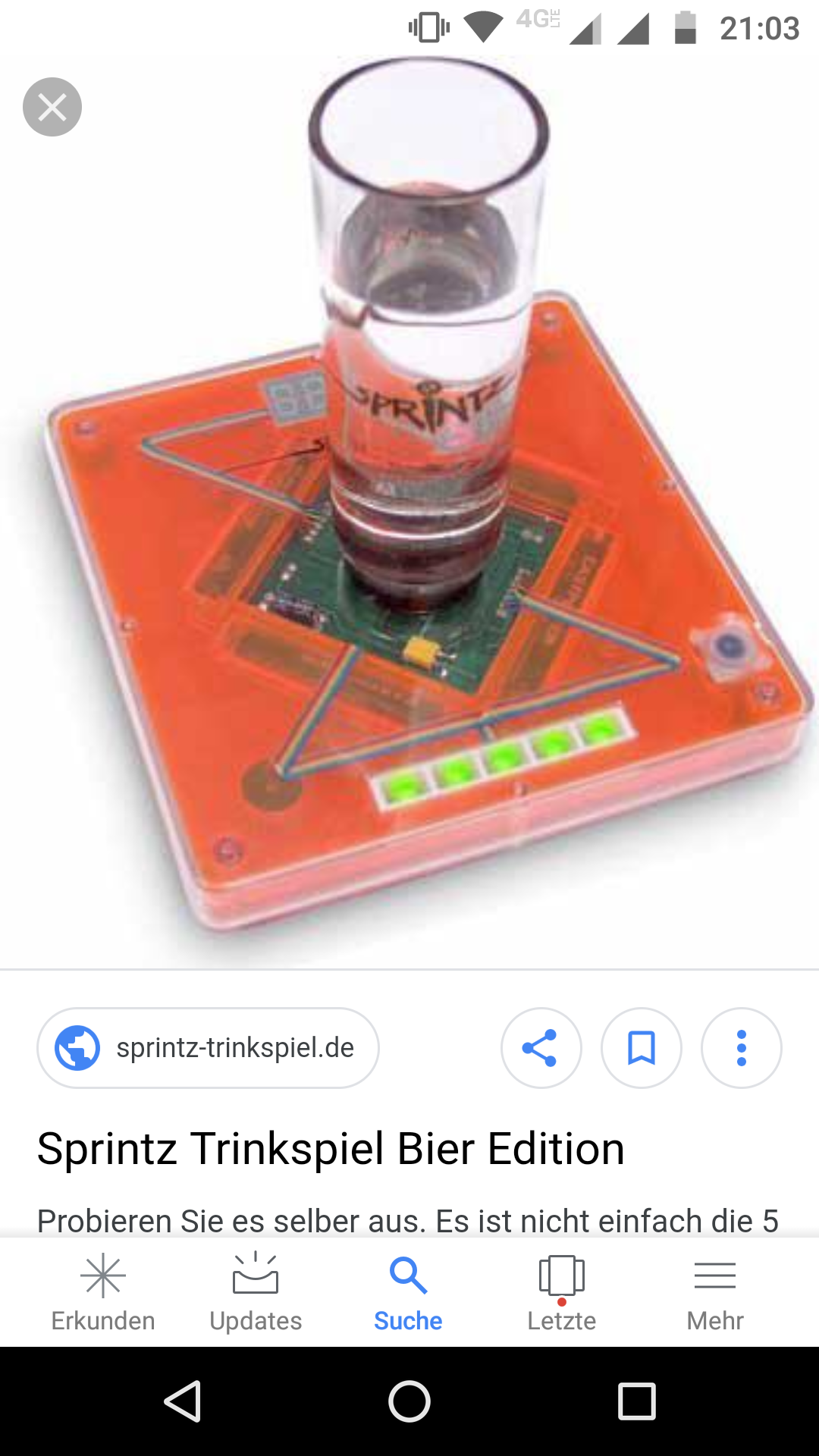Open the sprintz-trinkspiel.de website link

click(208, 1048)
